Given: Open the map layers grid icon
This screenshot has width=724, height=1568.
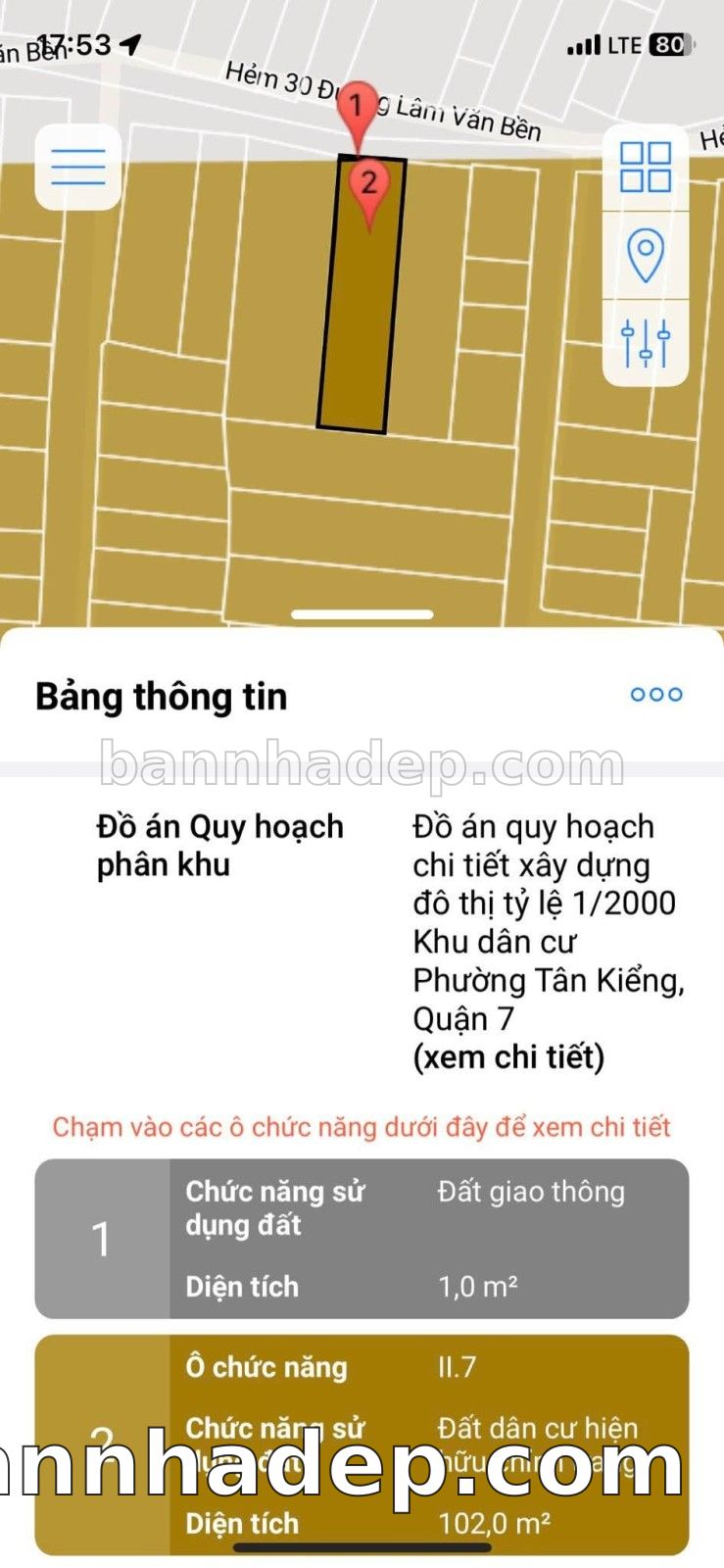Looking at the screenshot, I should (646, 167).
